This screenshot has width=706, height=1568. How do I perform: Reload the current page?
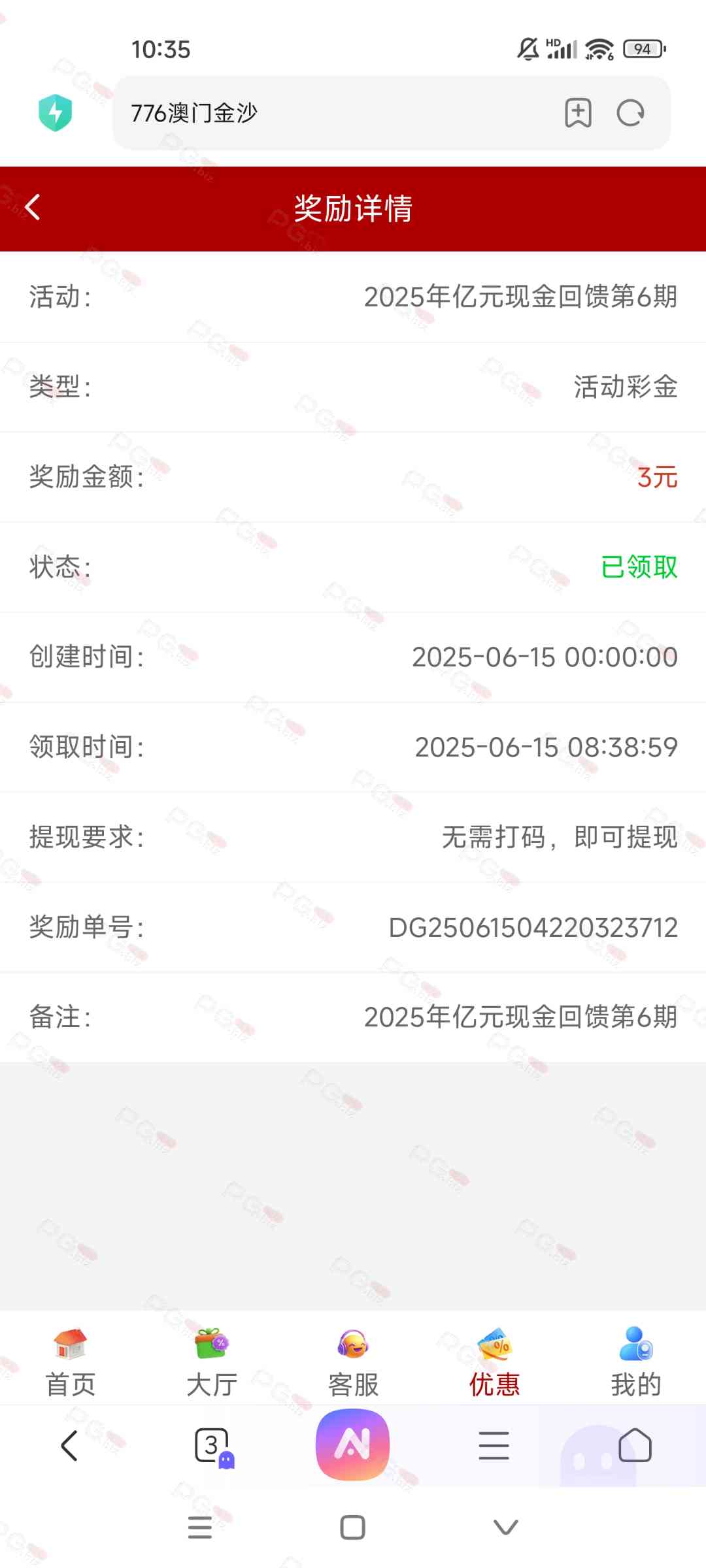[631, 113]
